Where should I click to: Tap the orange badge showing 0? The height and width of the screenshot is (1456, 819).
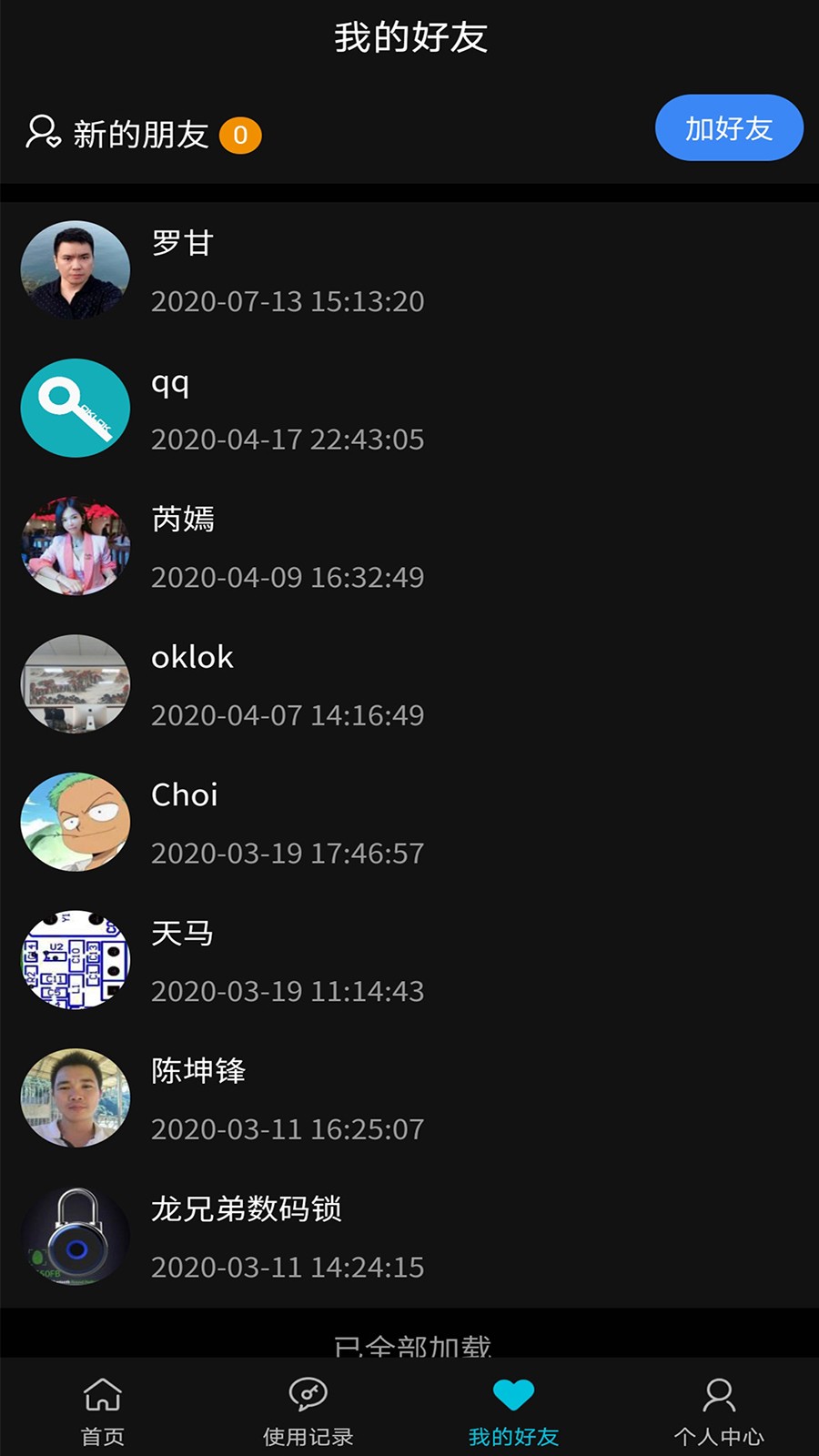tap(241, 135)
